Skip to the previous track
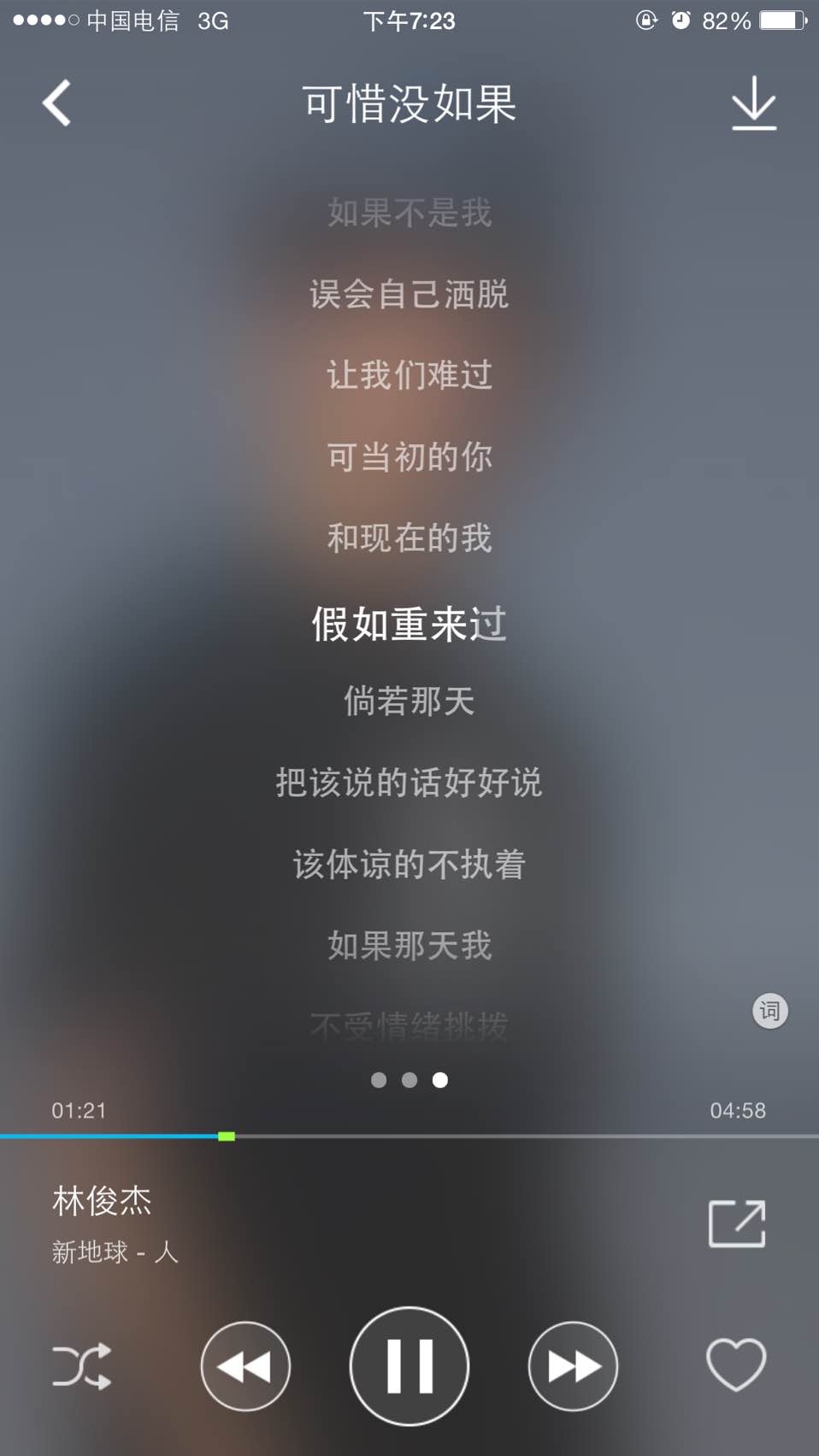The image size is (819, 1456). pyautogui.click(x=245, y=1365)
